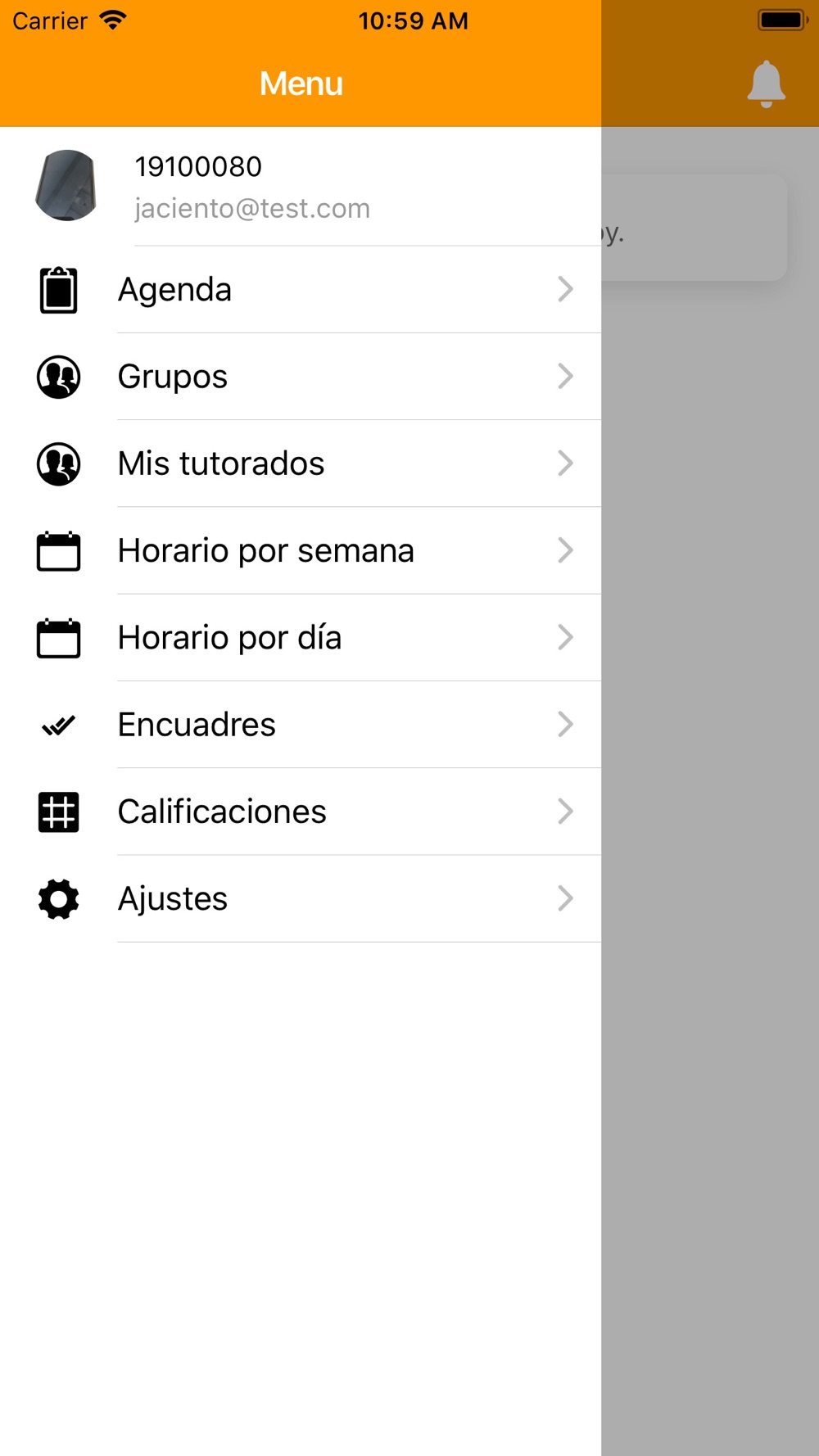Open Ajustes settings
The width and height of the screenshot is (819, 1456).
(x=301, y=899)
